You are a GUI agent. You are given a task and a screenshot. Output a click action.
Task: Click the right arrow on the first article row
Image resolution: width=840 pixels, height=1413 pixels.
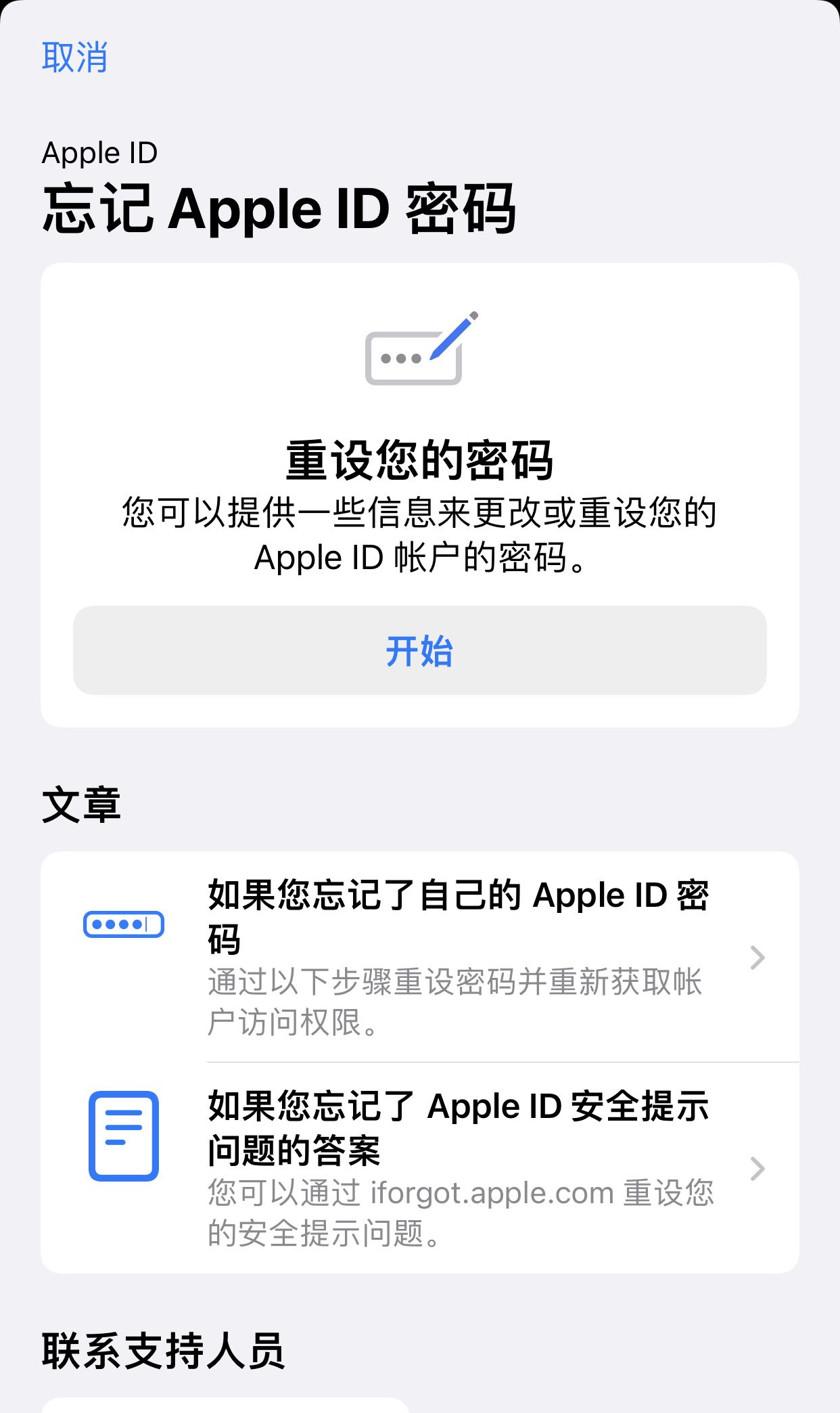[x=757, y=958]
